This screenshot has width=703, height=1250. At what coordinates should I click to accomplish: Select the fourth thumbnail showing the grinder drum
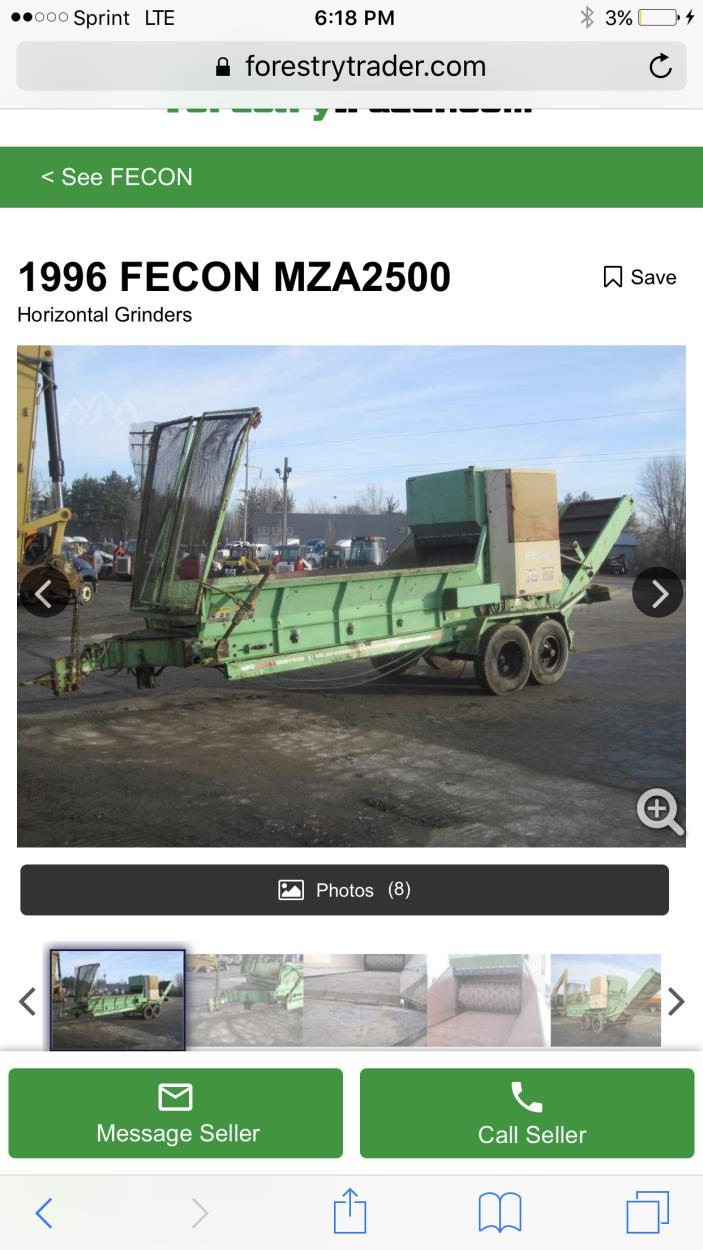(x=488, y=1000)
